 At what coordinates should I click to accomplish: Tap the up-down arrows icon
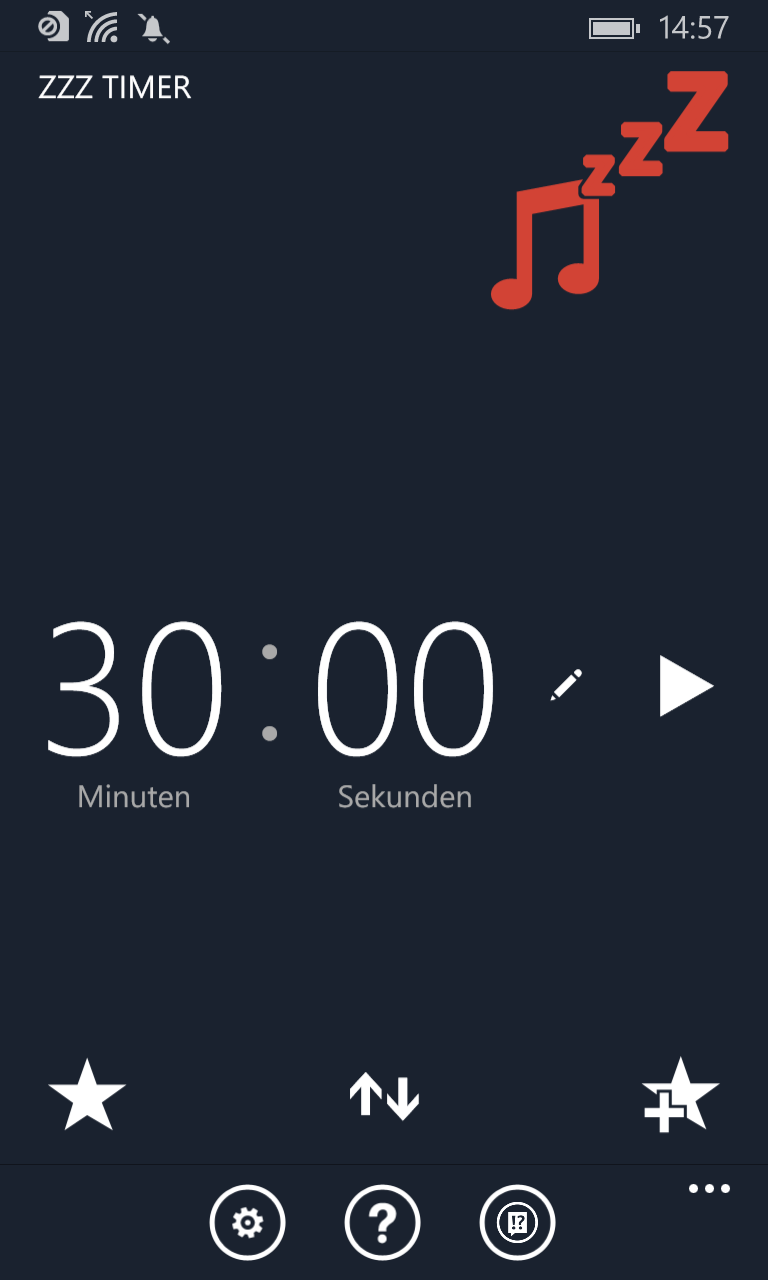(384, 1096)
